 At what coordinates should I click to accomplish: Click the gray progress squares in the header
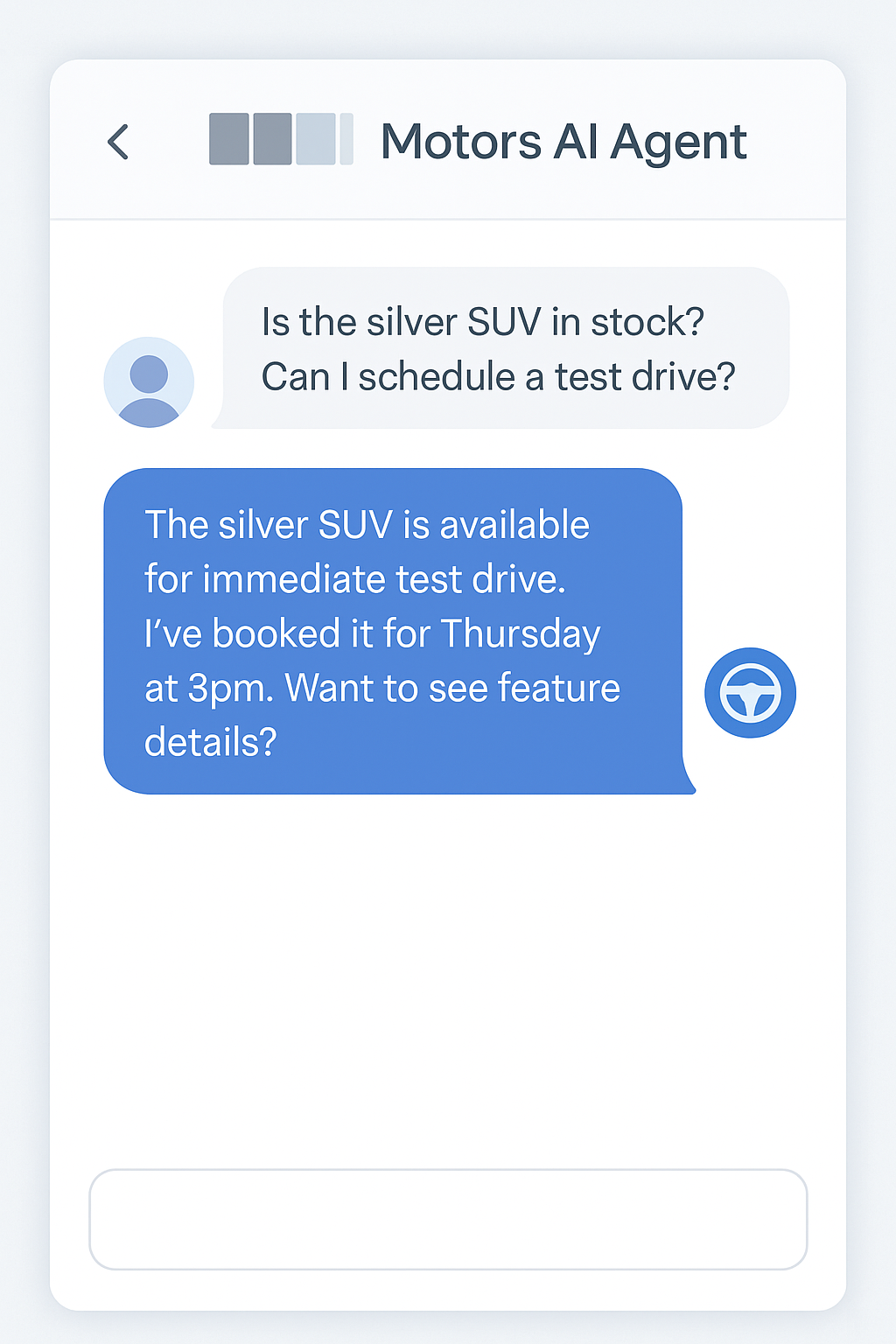(x=280, y=140)
